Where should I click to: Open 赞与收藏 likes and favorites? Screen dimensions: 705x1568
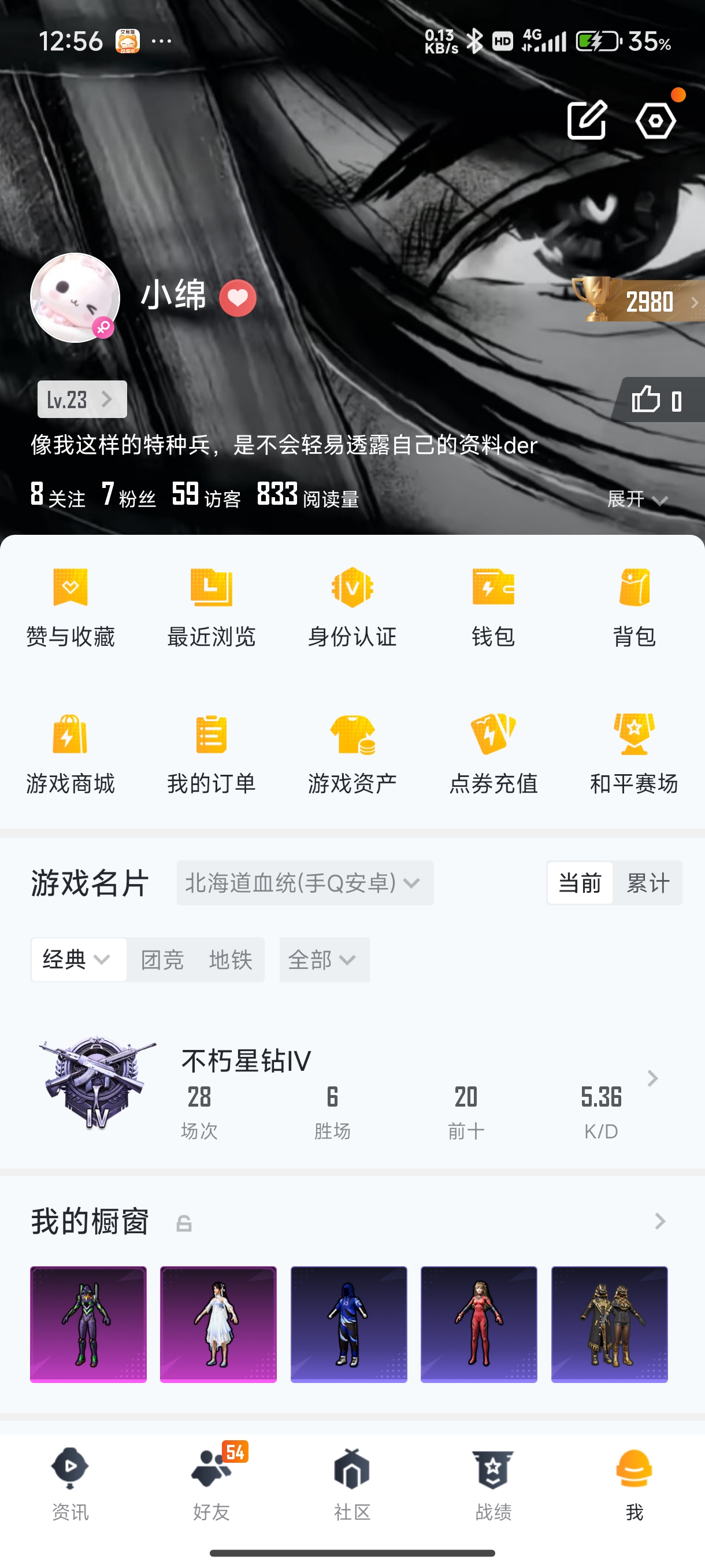70,607
